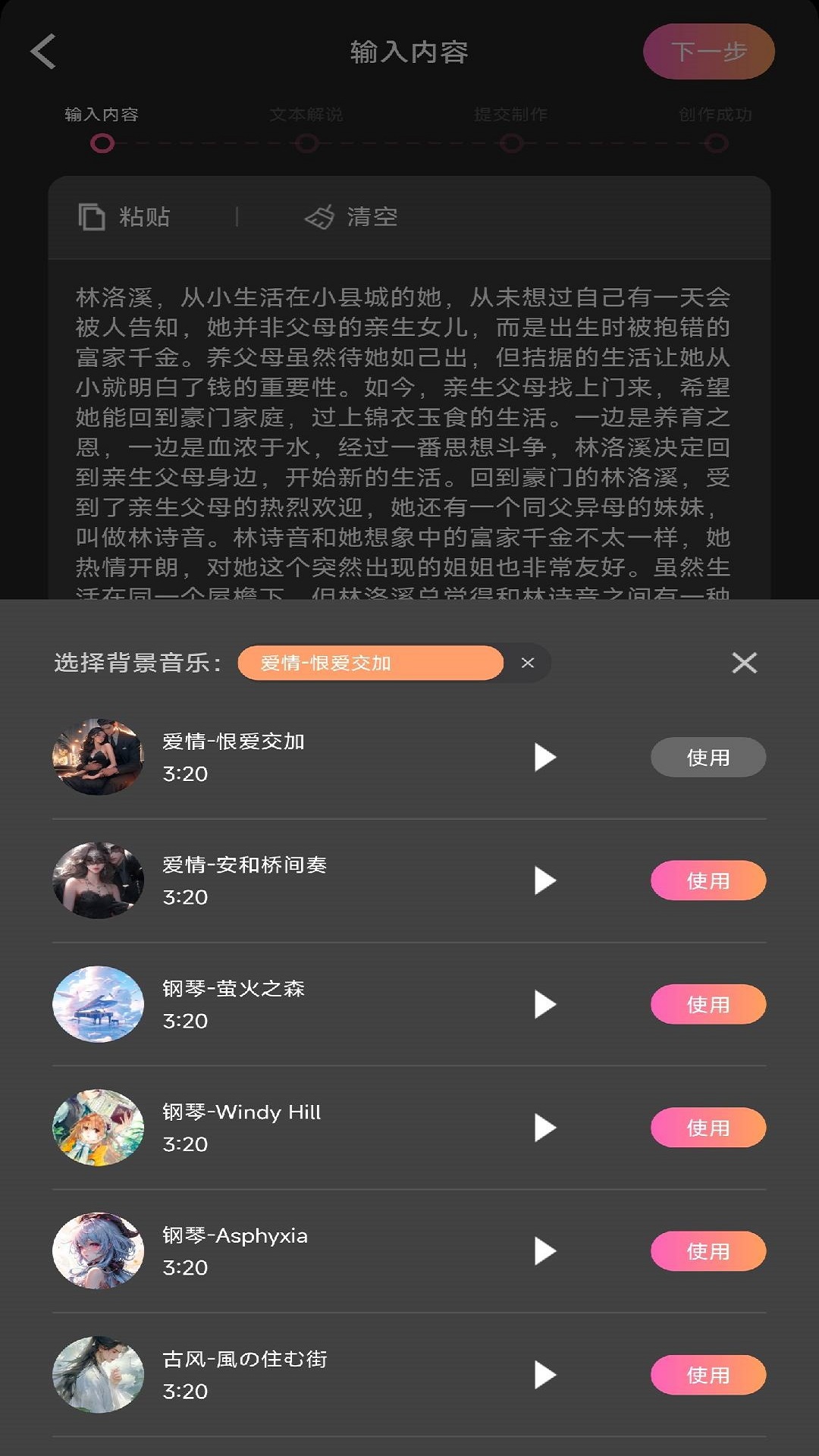The image size is (819, 1456).
Task: Play the 爱情-安和桥间奏 track
Action: [543, 880]
